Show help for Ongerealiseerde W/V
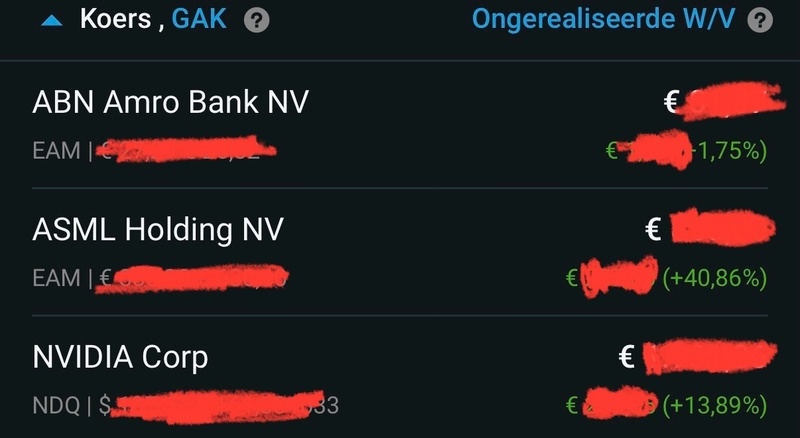 [760, 21]
